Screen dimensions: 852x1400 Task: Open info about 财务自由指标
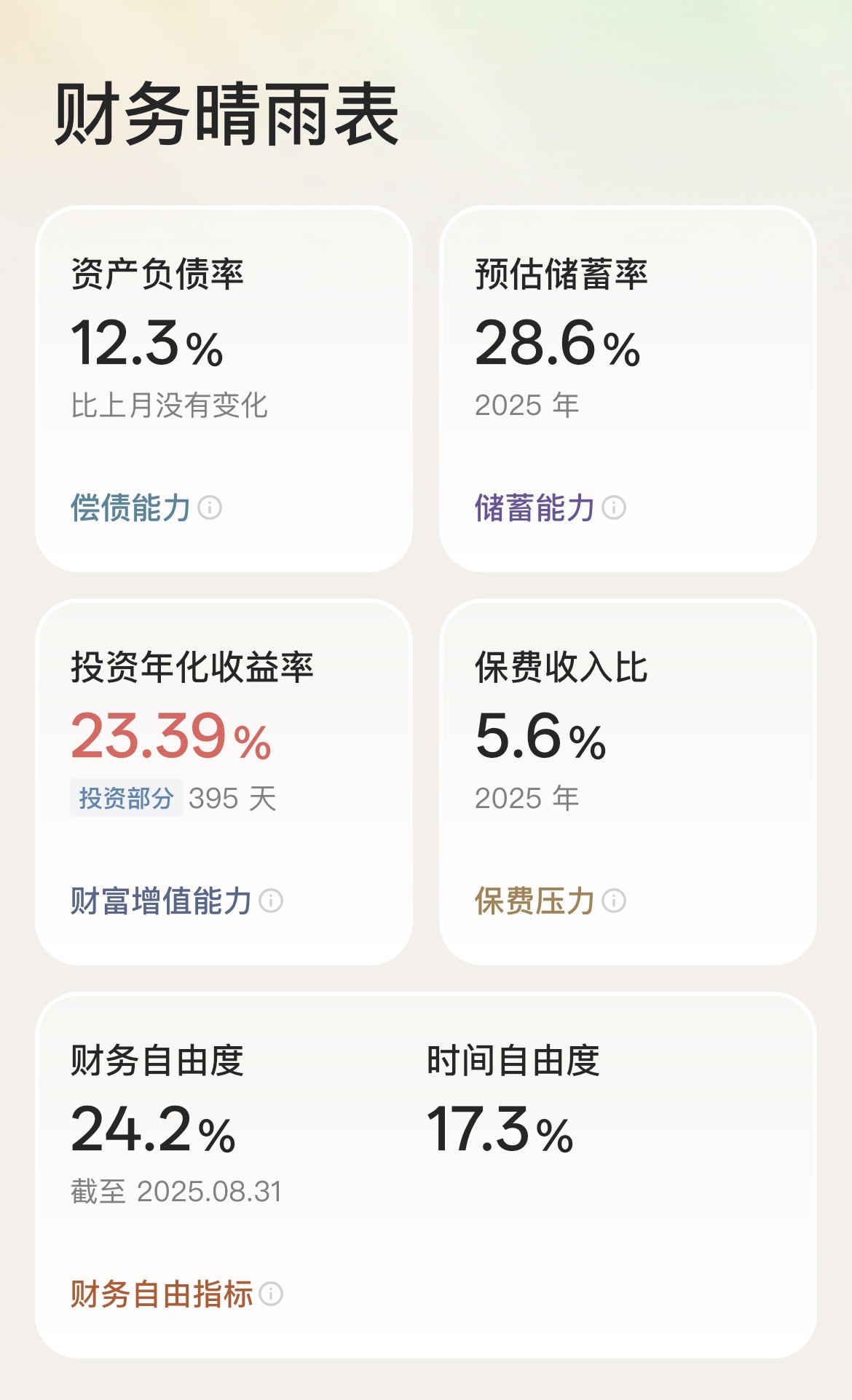(271, 1294)
